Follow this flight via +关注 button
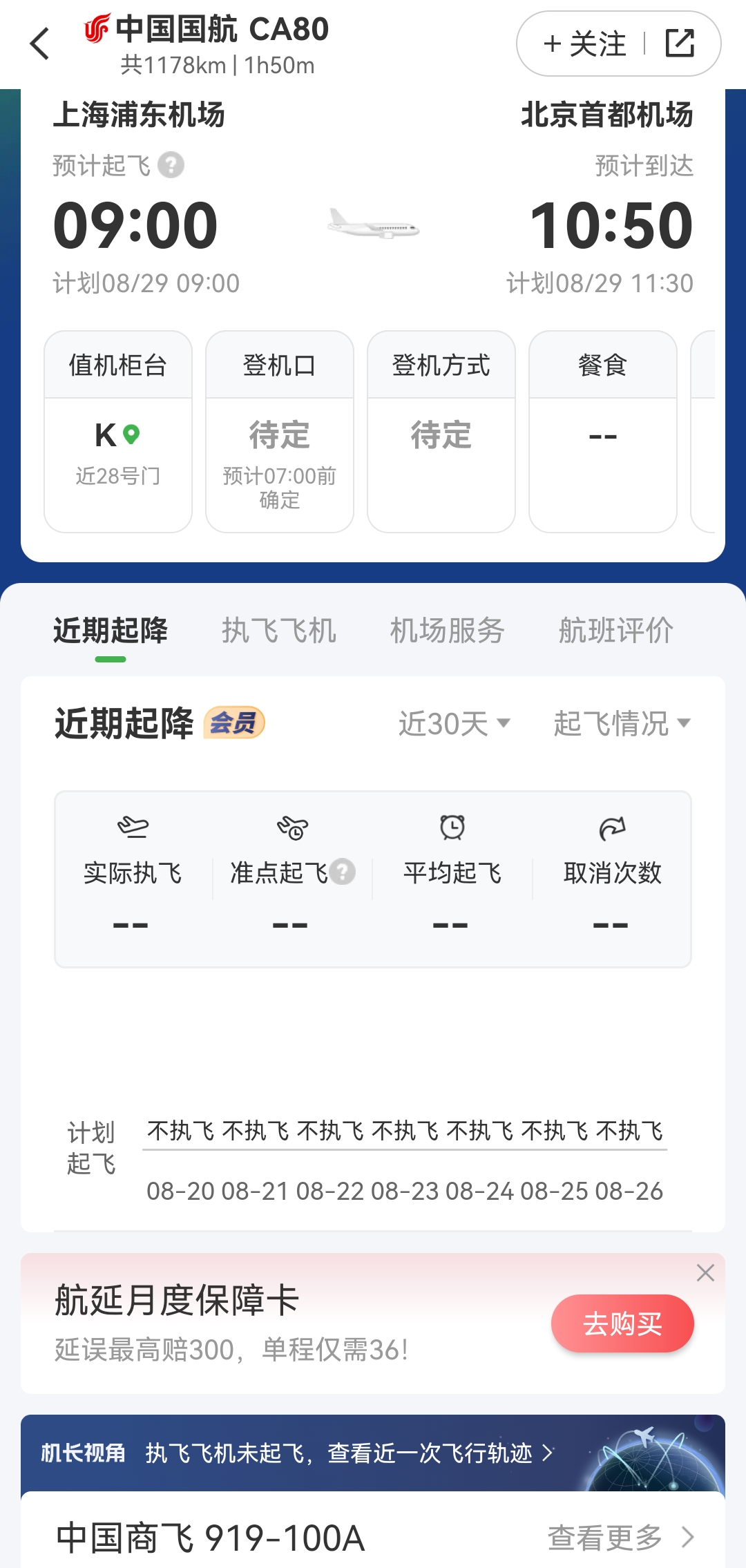This screenshot has width=746, height=1568. (x=584, y=43)
